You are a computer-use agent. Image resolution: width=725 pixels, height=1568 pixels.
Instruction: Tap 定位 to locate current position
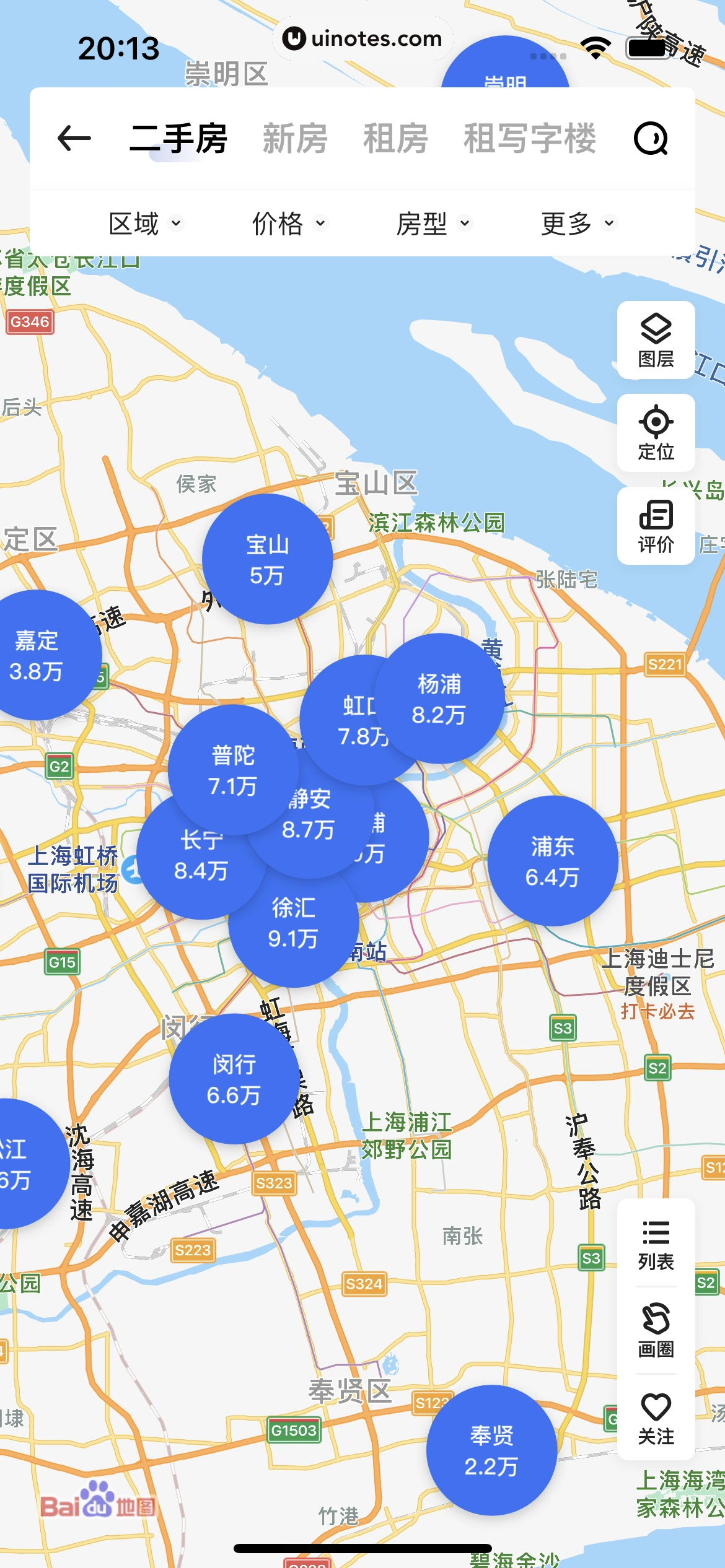point(656,433)
